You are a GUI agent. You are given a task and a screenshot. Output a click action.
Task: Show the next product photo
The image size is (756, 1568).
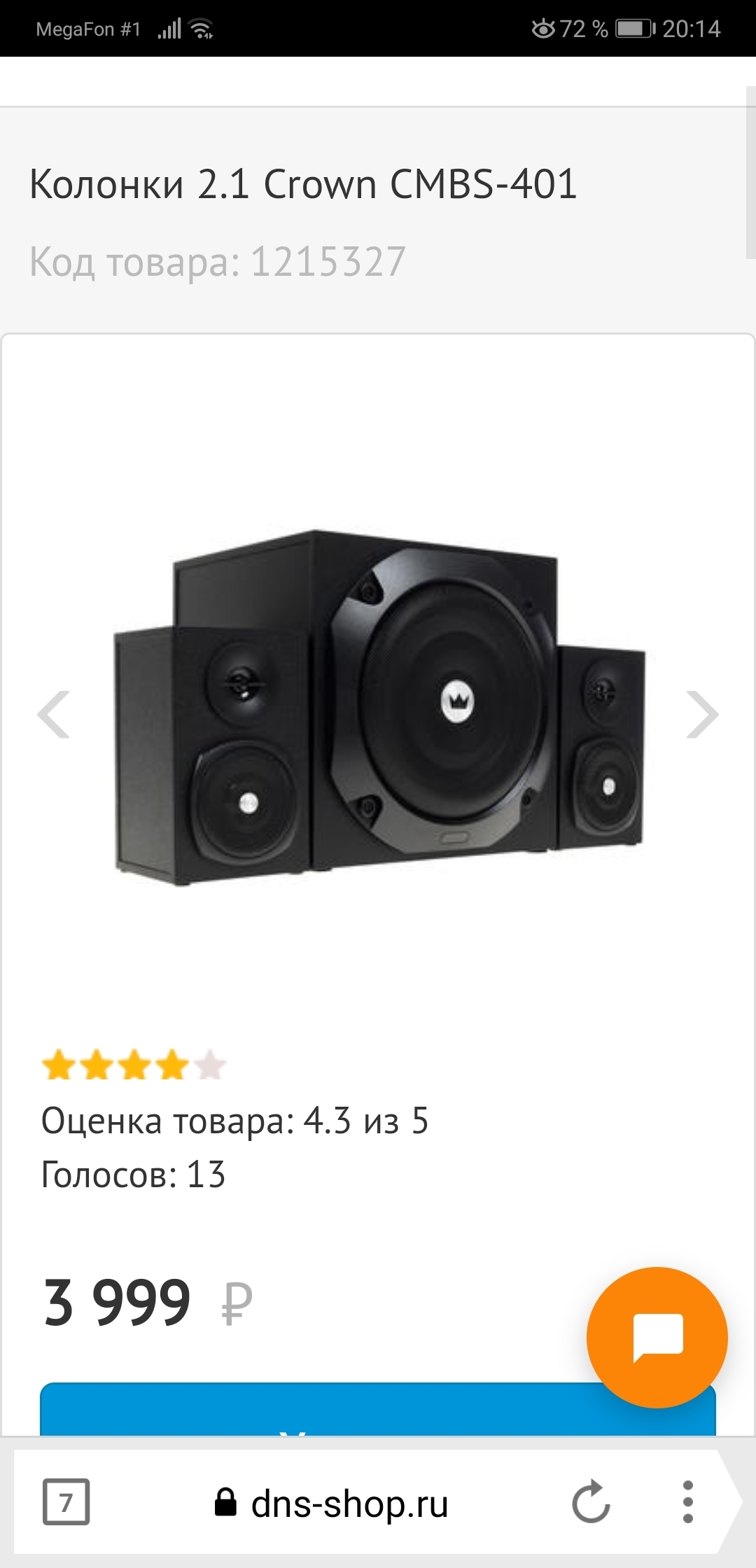click(x=702, y=715)
